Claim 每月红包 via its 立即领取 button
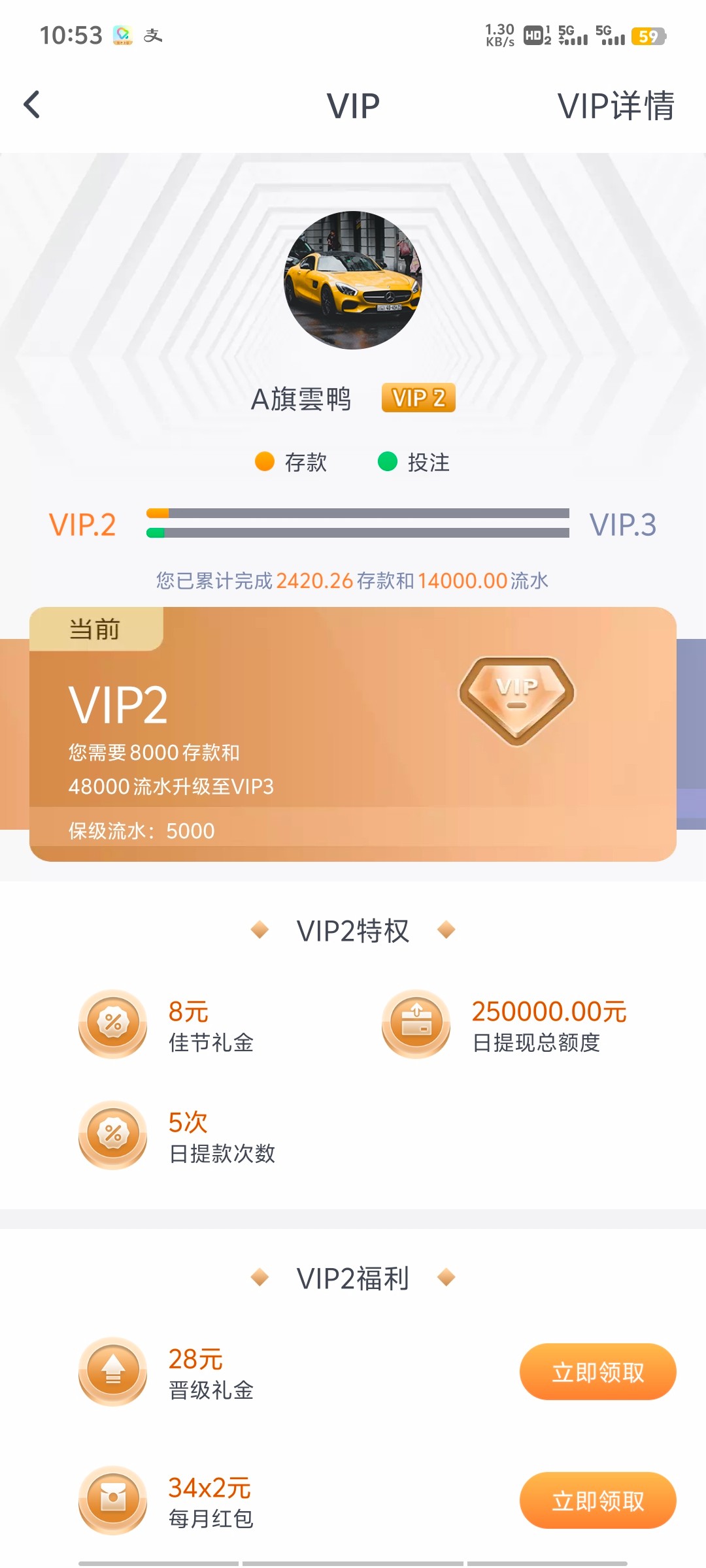This screenshot has height=1568, width=706. click(x=597, y=1501)
